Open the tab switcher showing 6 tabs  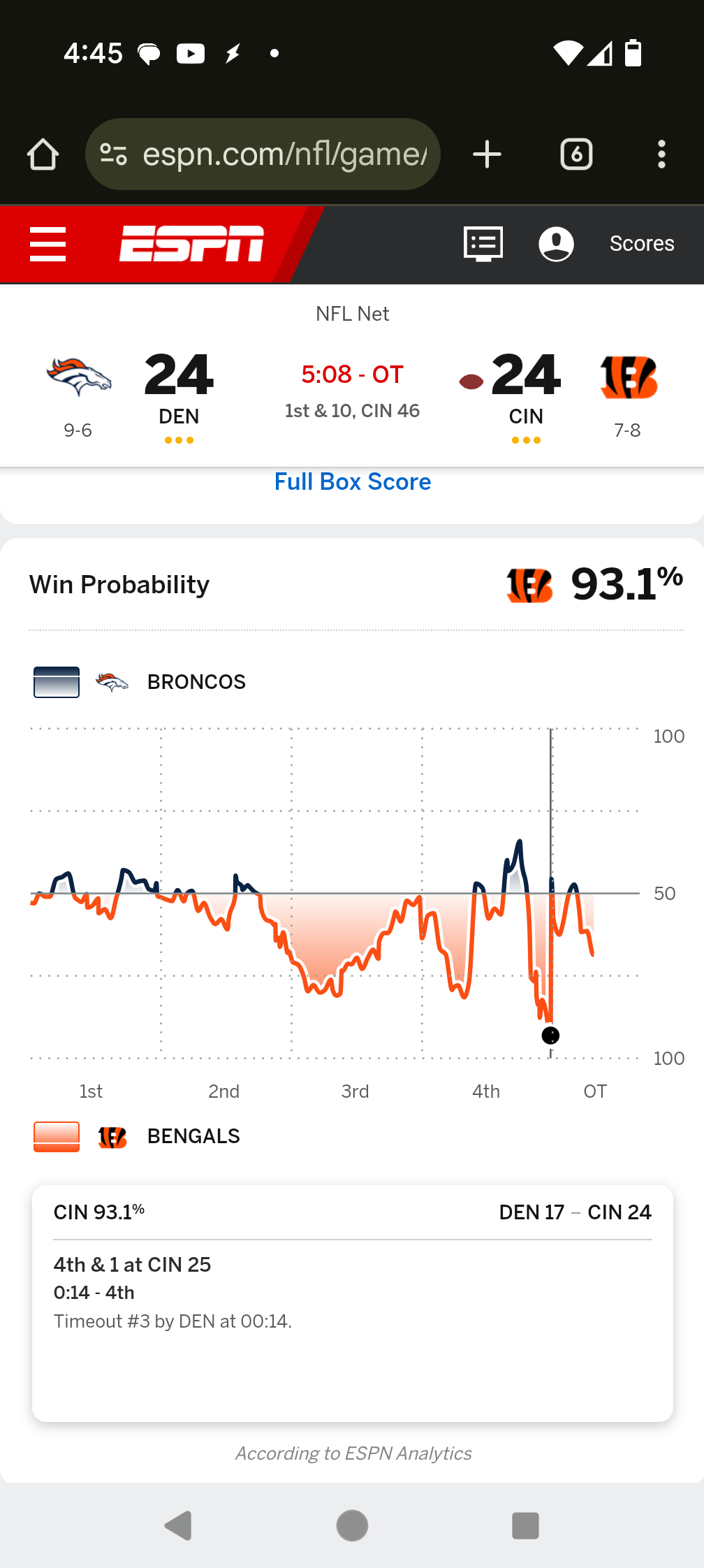(x=577, y=154)
